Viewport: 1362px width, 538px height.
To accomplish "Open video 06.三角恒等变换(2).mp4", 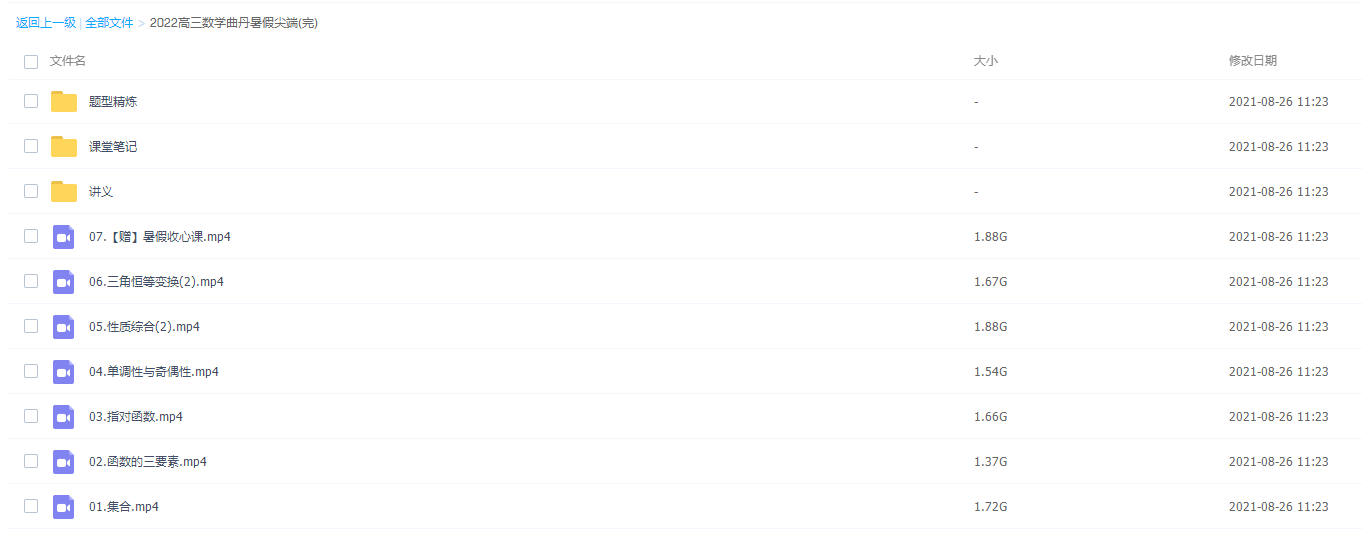I will (156, 282).
